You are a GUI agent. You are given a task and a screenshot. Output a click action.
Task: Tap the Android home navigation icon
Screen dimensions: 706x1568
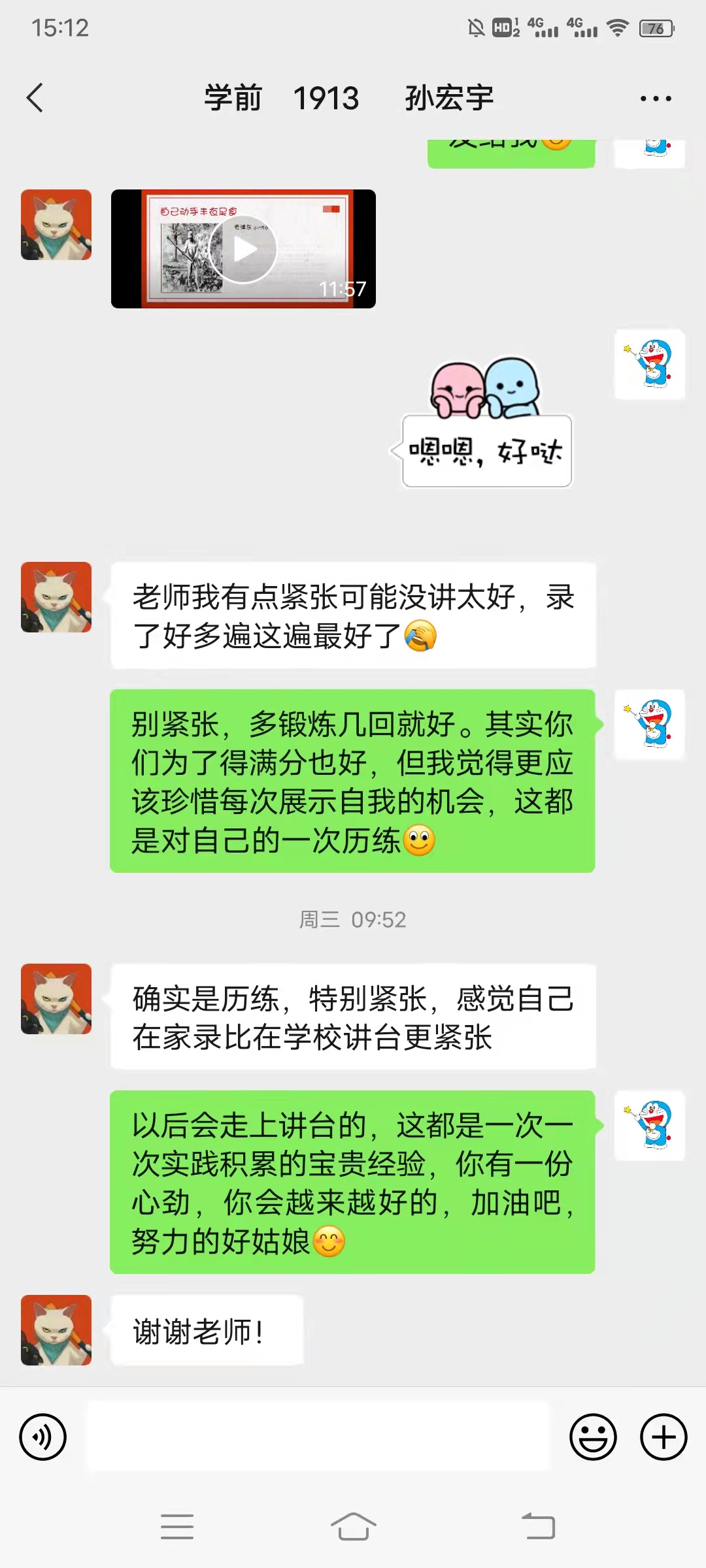tap(353, 1526)
